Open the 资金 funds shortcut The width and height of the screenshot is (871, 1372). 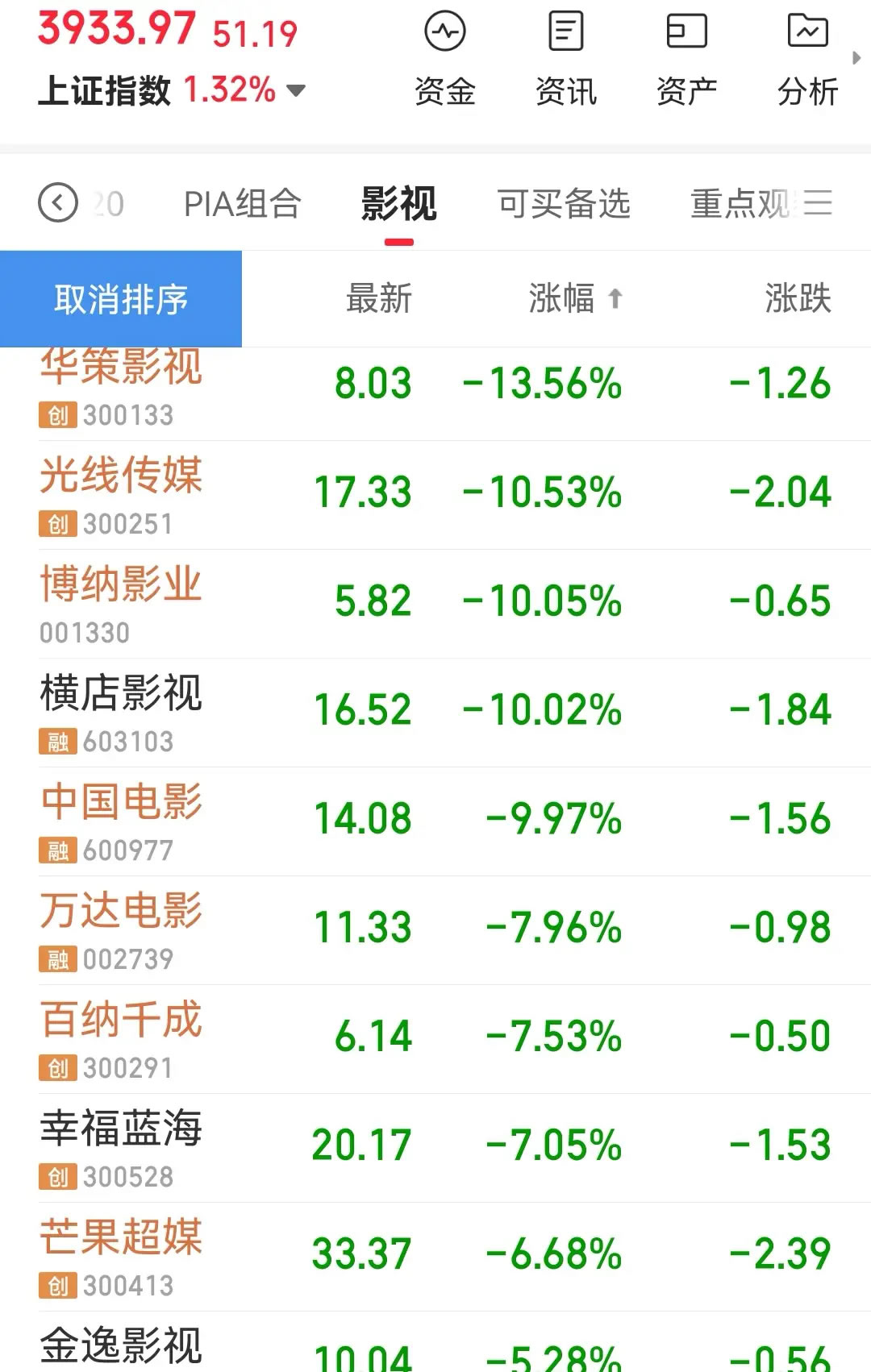coord(445,59)
